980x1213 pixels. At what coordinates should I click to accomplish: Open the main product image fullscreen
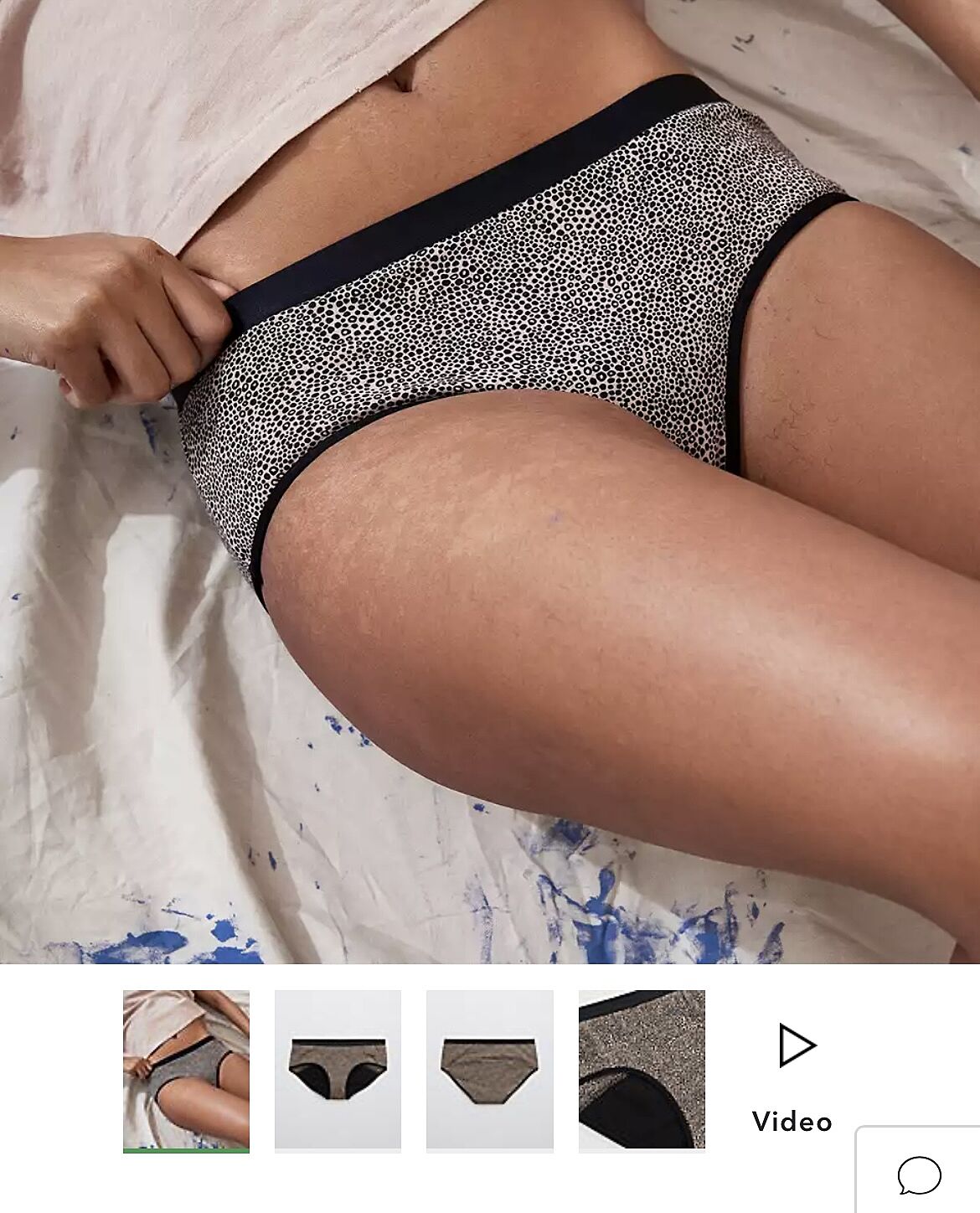pyautogui.click(x=490, y=482)
